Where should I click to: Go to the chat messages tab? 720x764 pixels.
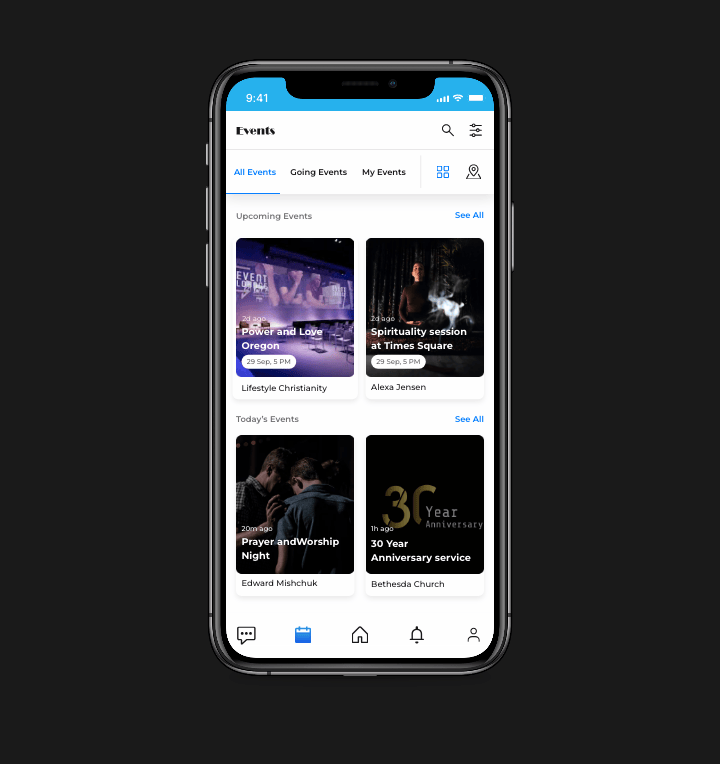coord(247,635)
